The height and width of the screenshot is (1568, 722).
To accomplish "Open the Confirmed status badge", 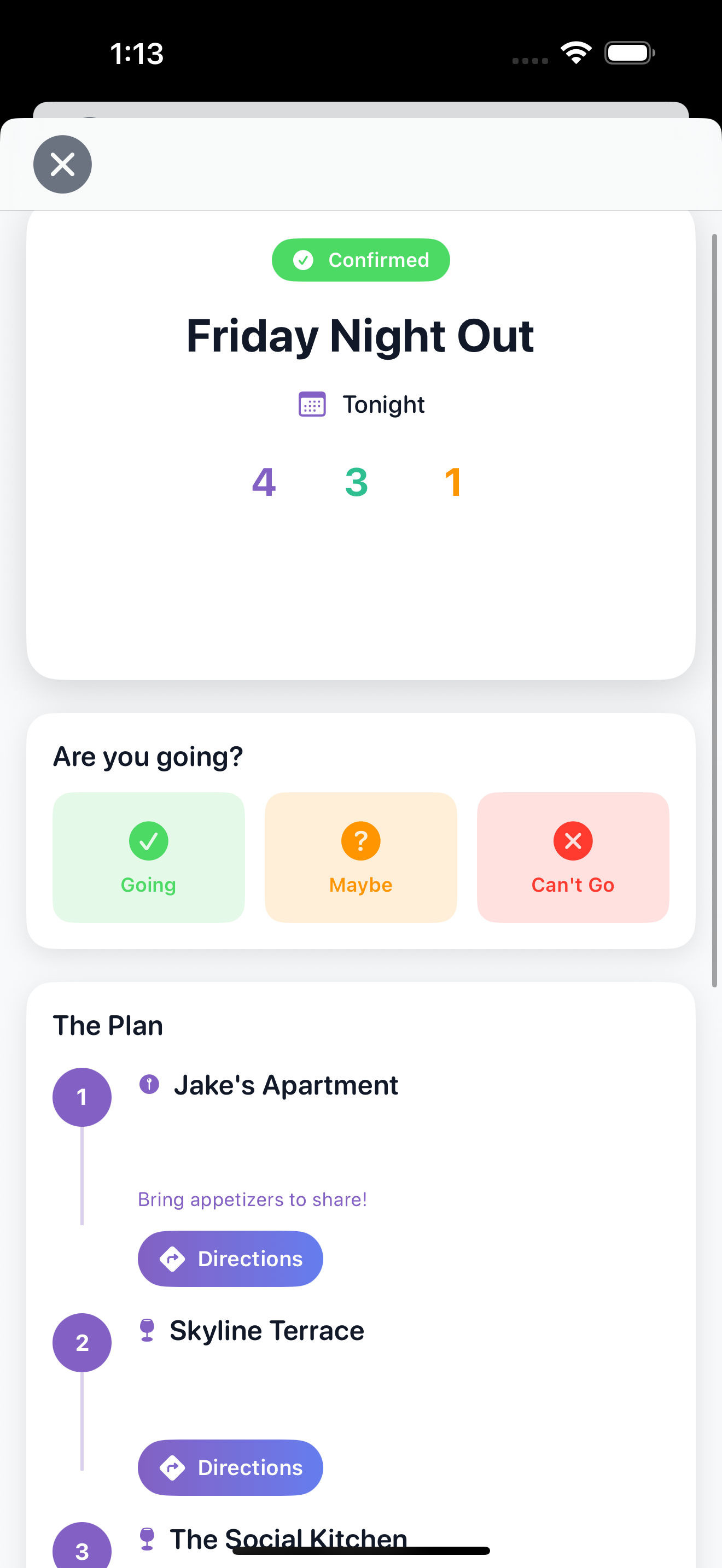I will (x=360, y=260).
